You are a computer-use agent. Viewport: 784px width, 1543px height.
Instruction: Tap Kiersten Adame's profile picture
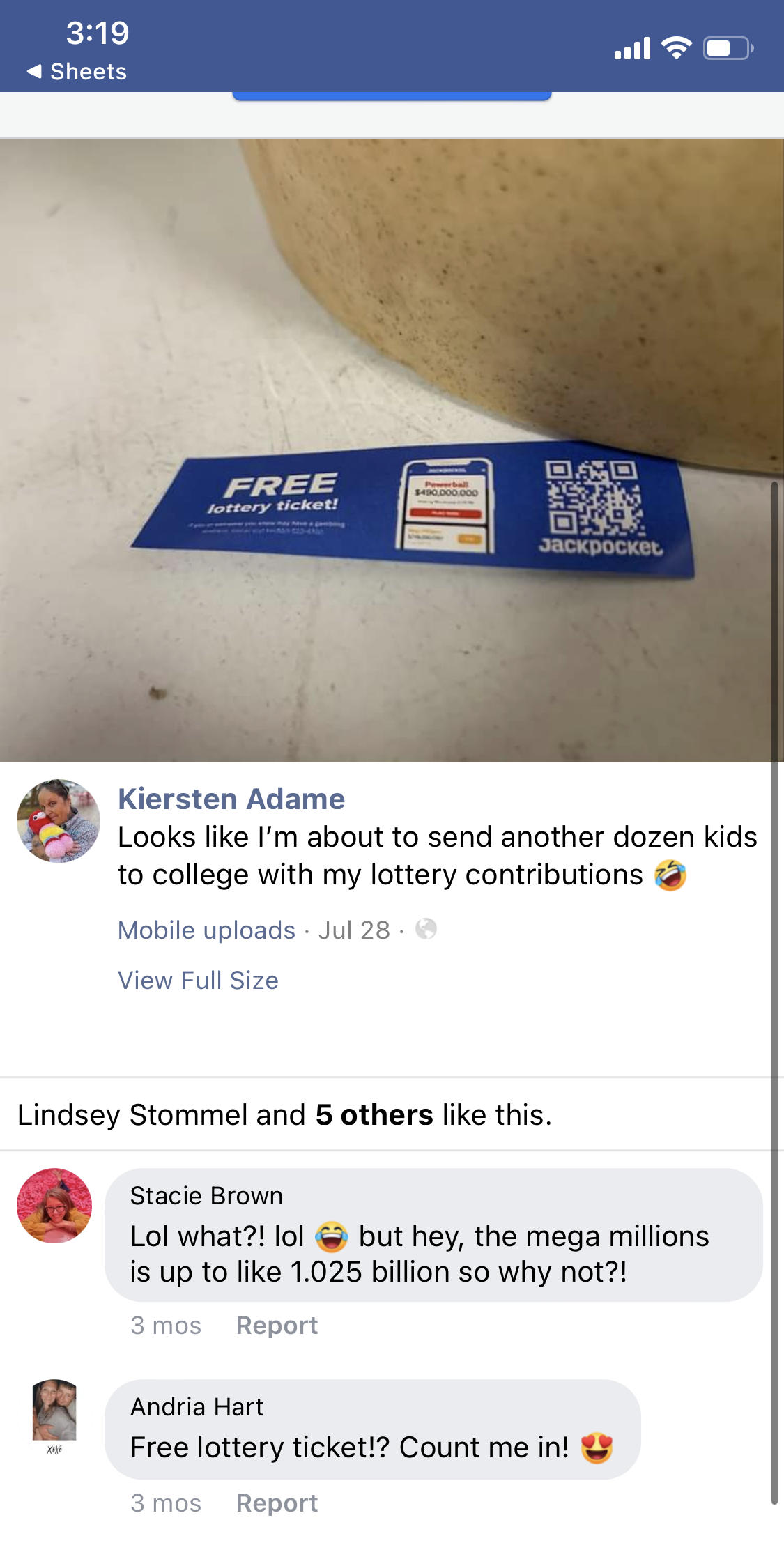coord(59,820)
